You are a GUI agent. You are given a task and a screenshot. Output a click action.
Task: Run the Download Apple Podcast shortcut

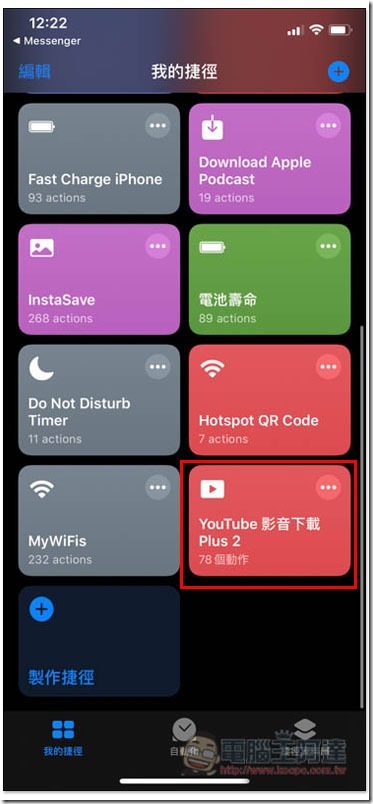coord(270,158)
